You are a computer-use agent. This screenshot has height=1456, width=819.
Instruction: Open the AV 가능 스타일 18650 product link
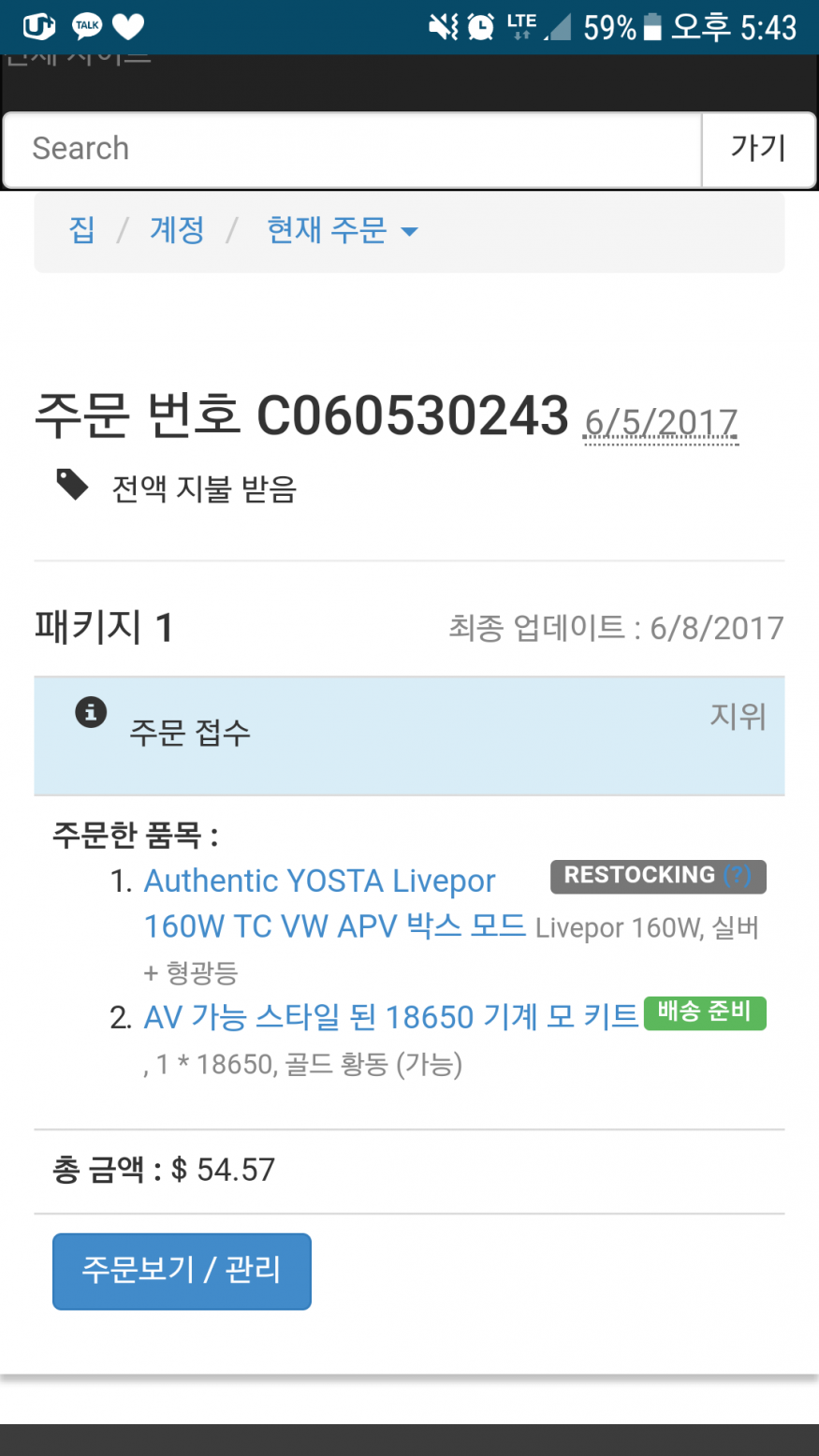click(390, 1017)
